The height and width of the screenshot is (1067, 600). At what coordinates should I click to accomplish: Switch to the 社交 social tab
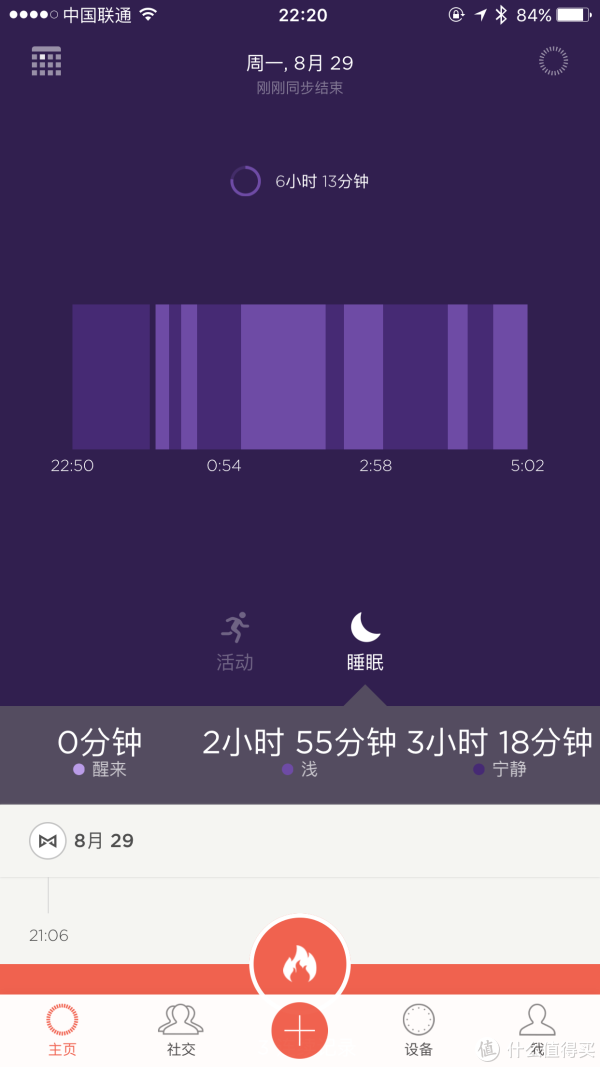pos(181,1030)
